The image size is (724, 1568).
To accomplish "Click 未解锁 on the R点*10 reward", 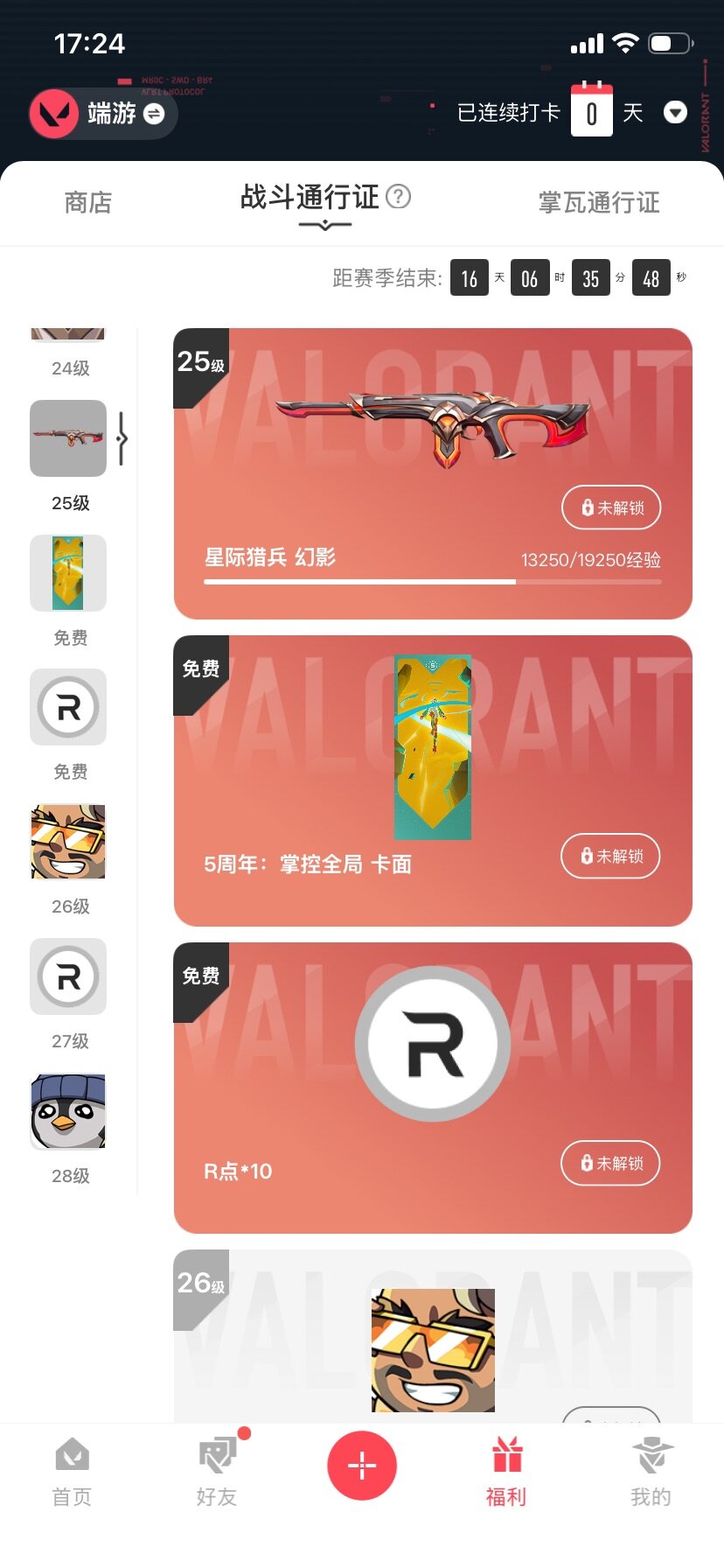I will pyautogui.click(x=610, y=1164).
